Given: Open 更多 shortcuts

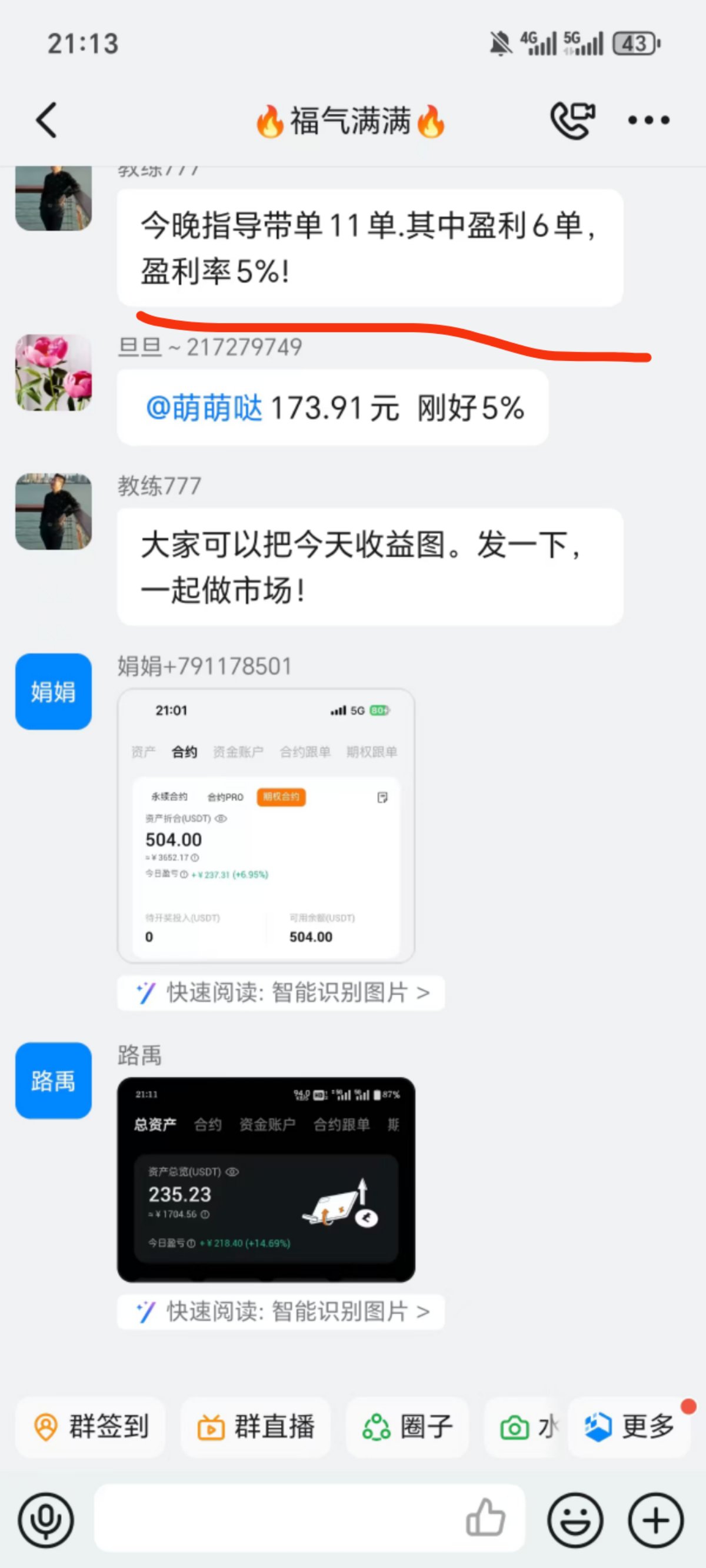Looking at the screenshot, I should [x=630, y=1426].
